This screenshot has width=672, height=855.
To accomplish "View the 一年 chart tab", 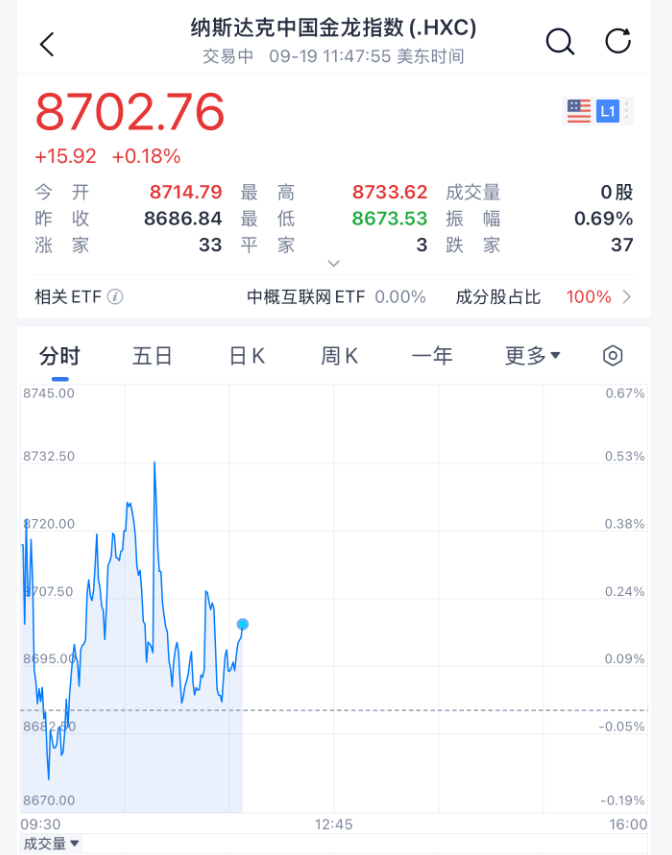I will (x=432, y=356).
